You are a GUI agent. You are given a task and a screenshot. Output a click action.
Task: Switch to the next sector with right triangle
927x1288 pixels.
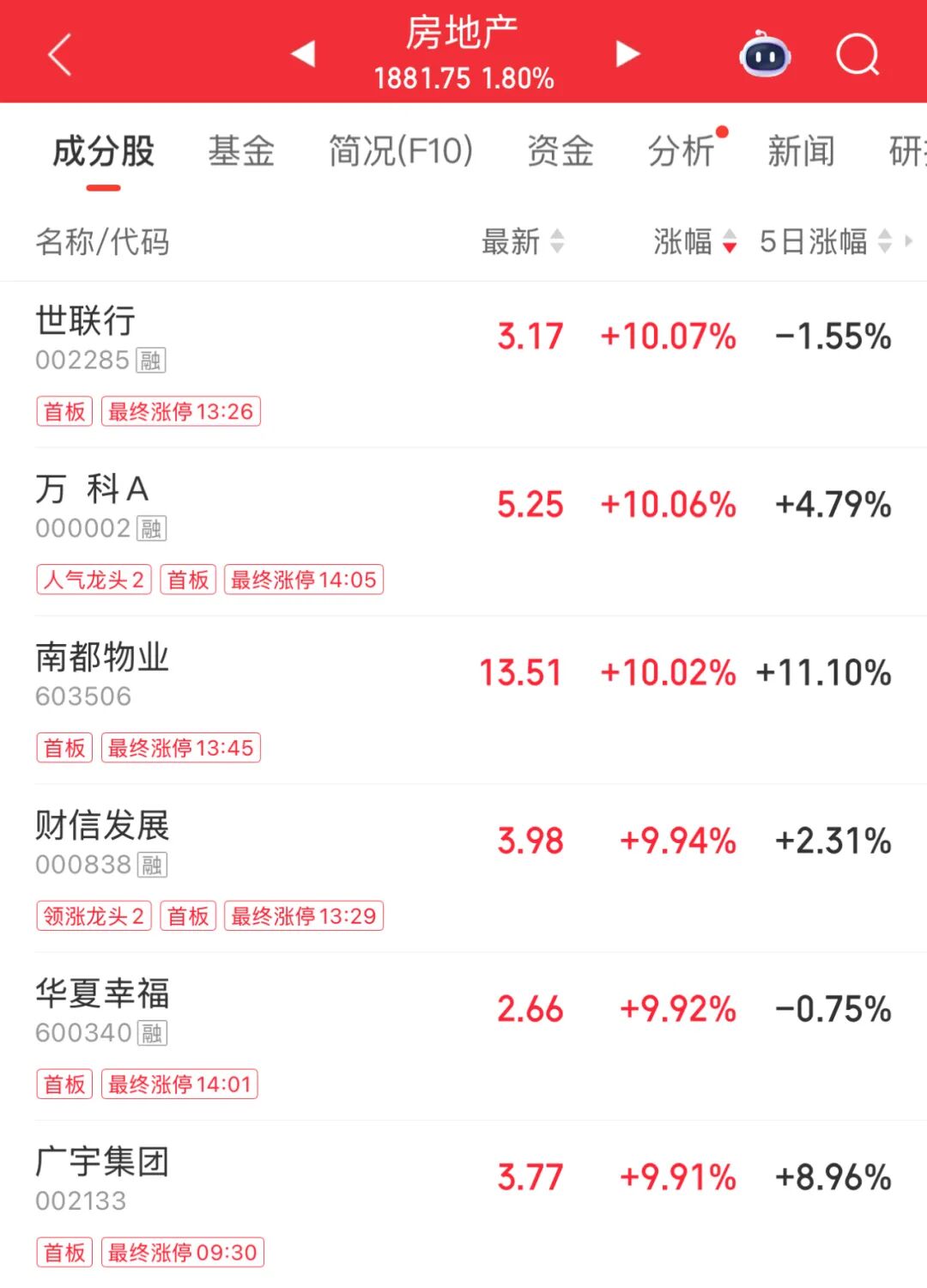click(x=627, y=54)
